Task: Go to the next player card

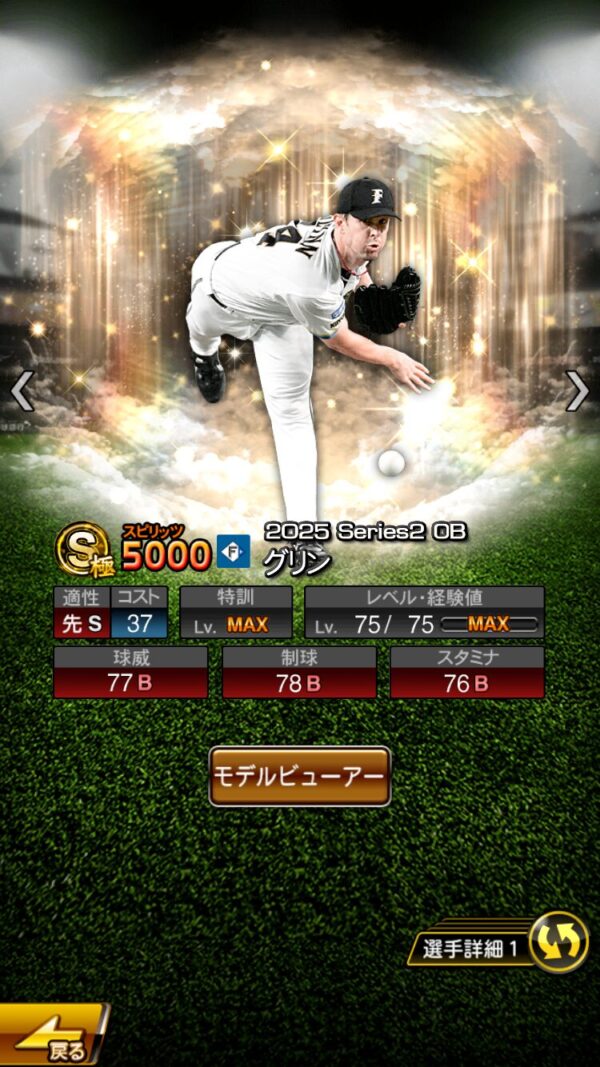Action: click(x=577, y=391)
